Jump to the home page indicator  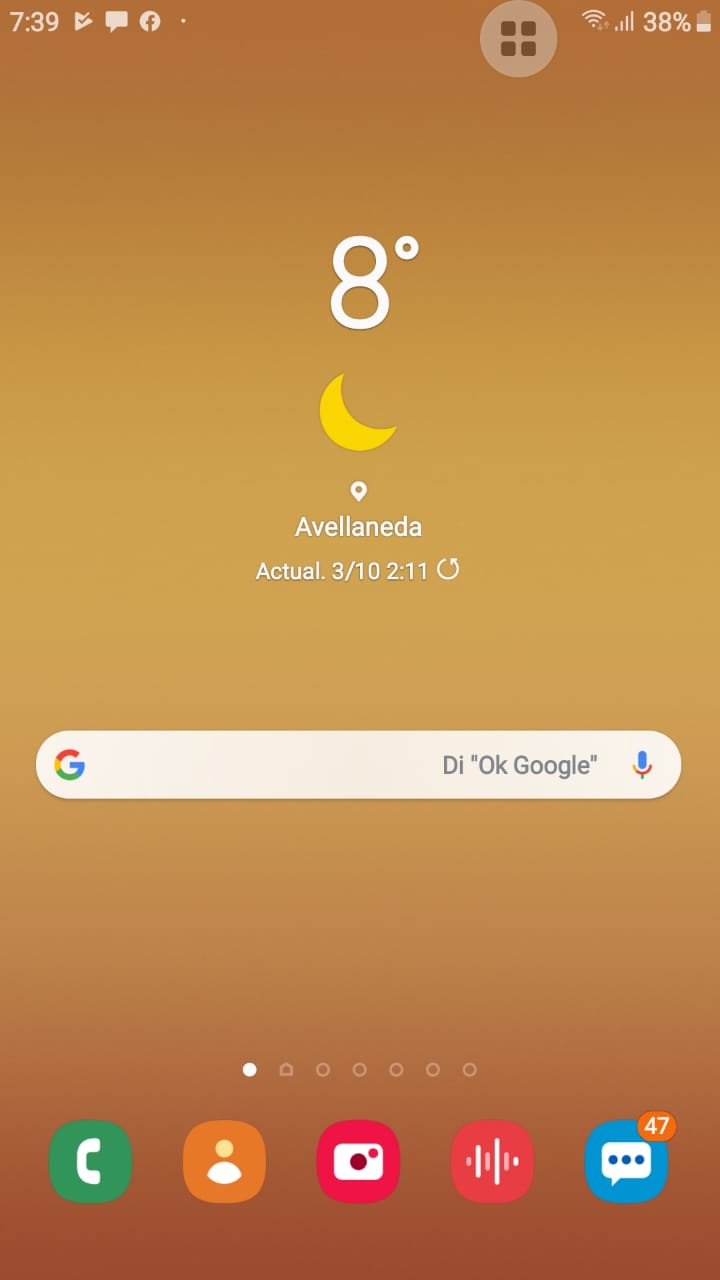point(286,1070)
